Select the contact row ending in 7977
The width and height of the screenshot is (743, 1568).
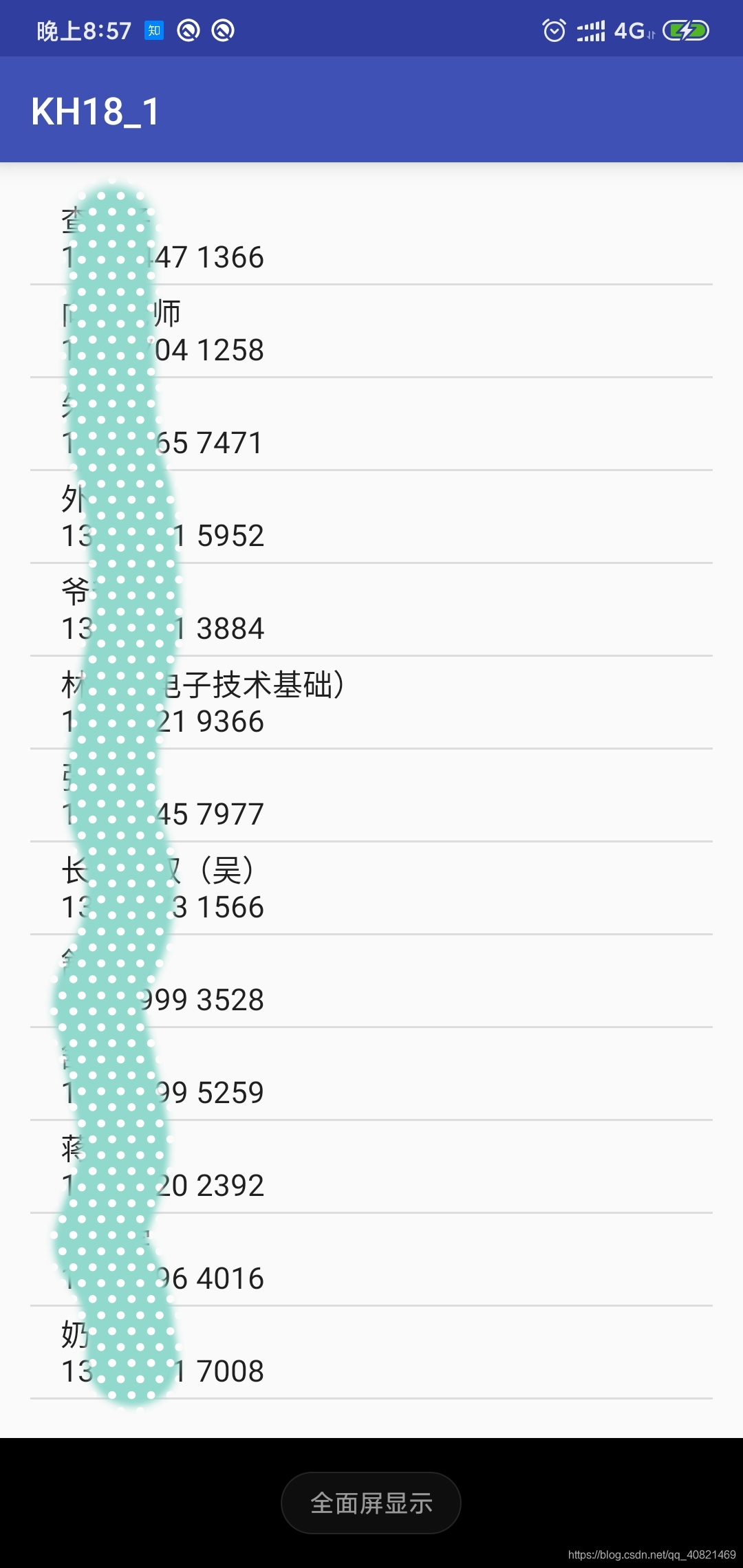point(371,795)
